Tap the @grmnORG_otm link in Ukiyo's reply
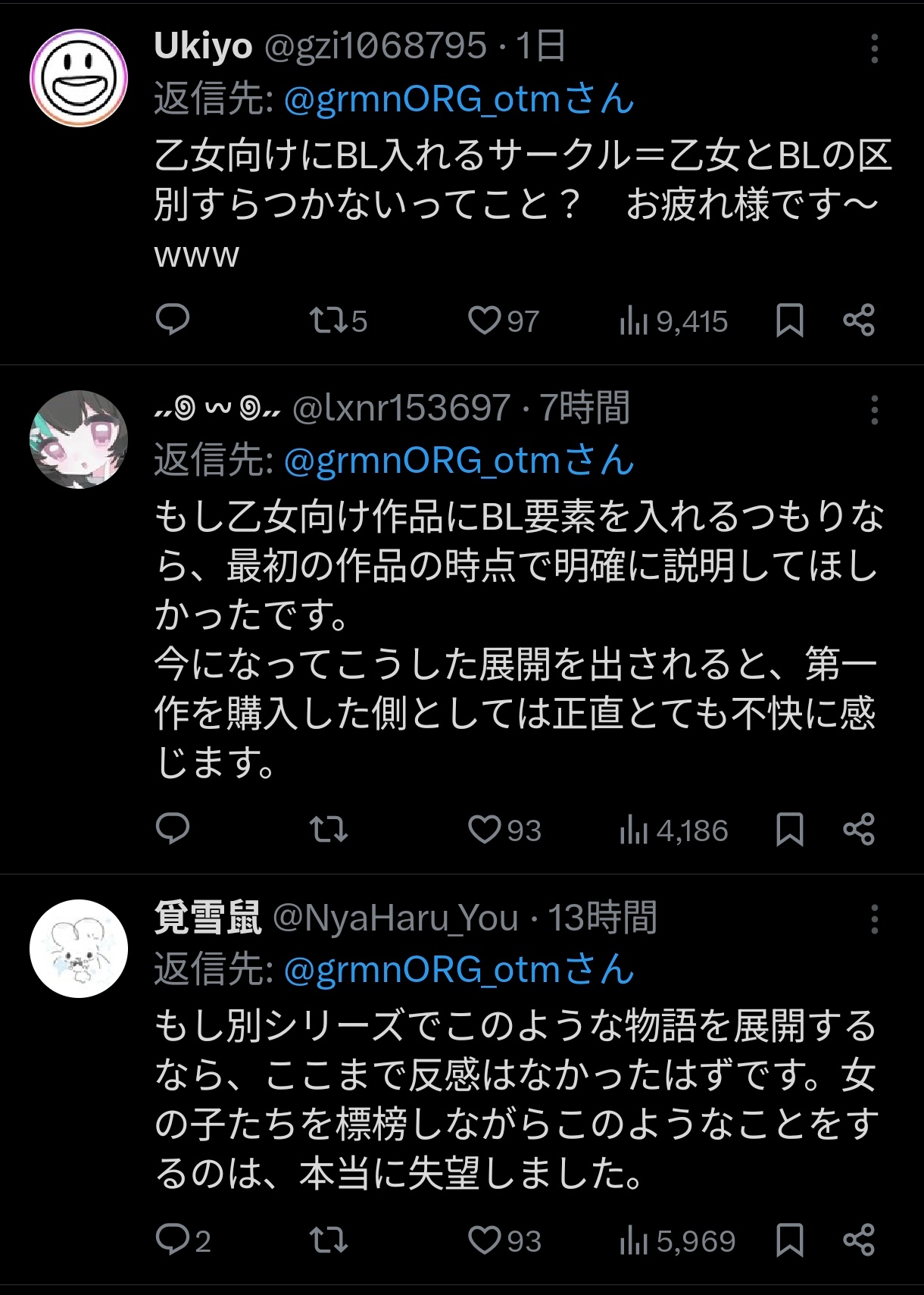Viewport: 924px width, 1295px height. [x=458, y=99]
